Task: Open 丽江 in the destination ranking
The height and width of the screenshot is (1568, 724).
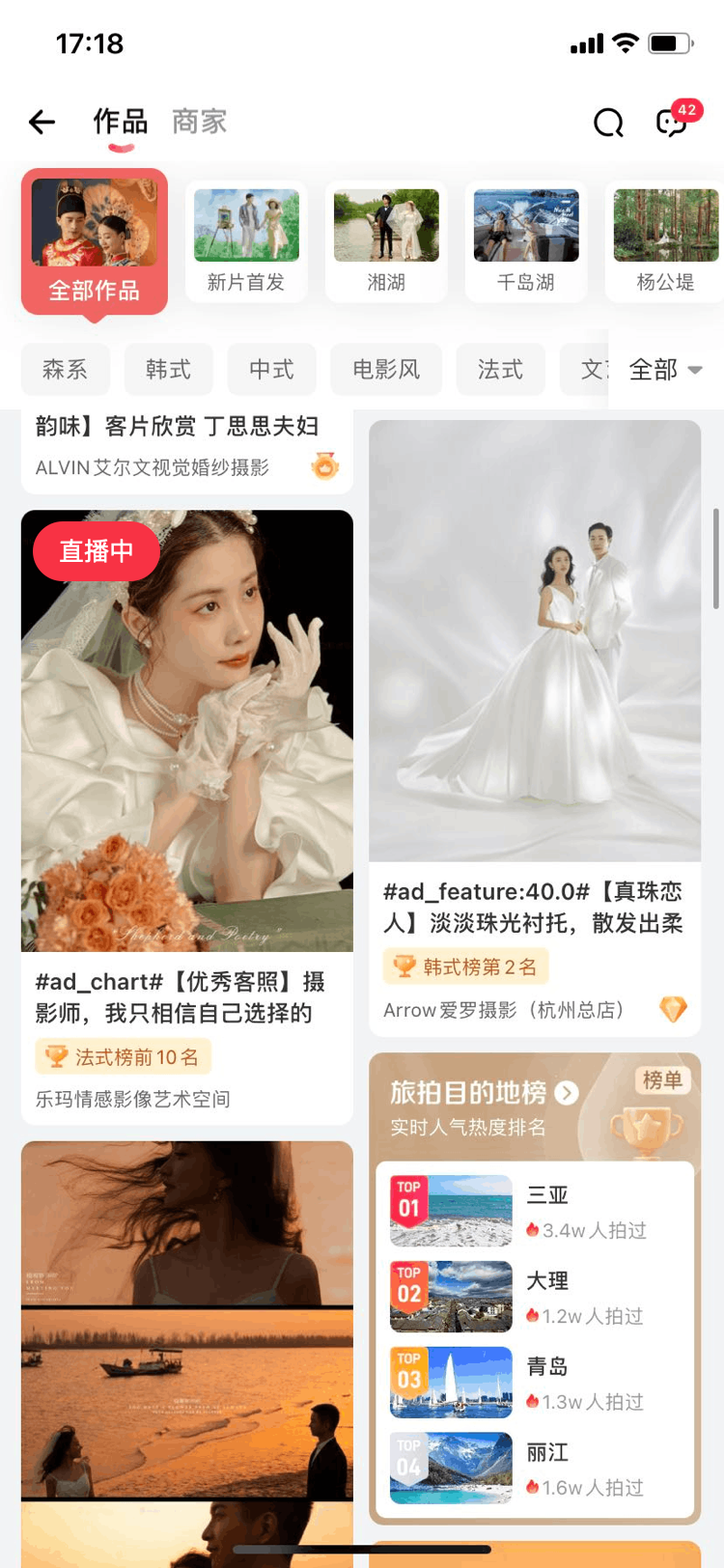Action: point(535,1469)
